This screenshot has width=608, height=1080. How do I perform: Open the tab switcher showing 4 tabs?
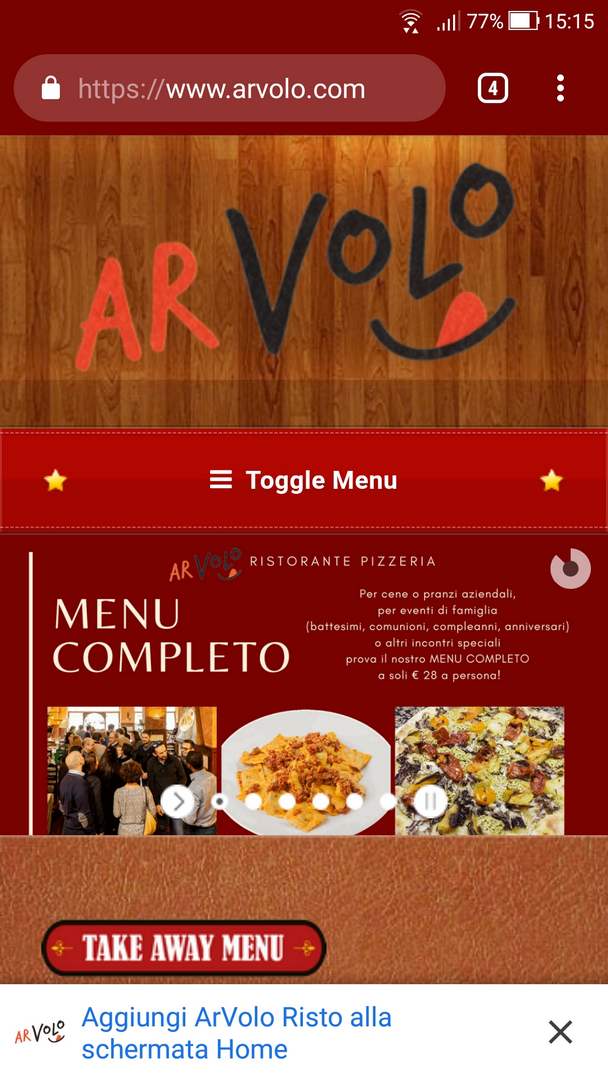pyautogui.click(x=493, y=88)
